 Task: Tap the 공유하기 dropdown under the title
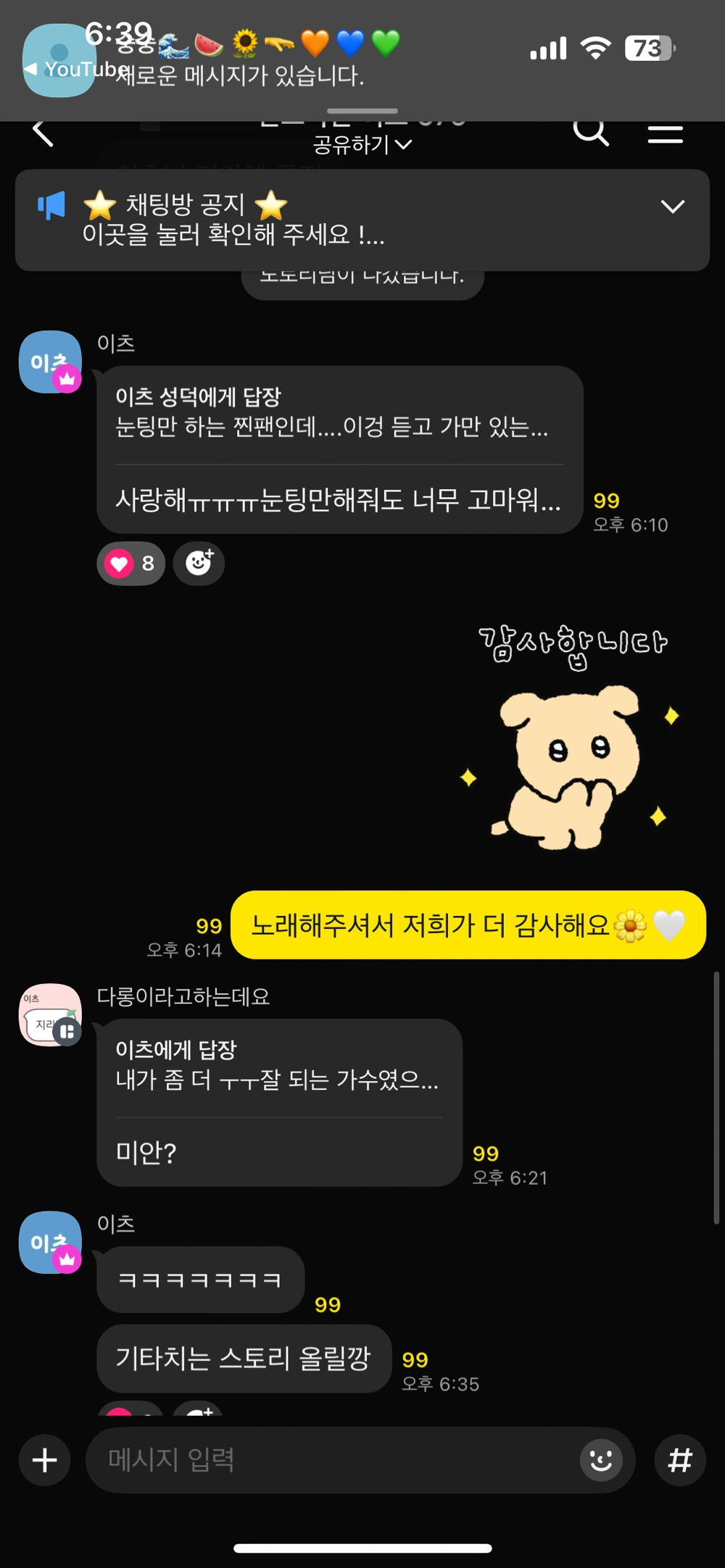pos(362,145)
